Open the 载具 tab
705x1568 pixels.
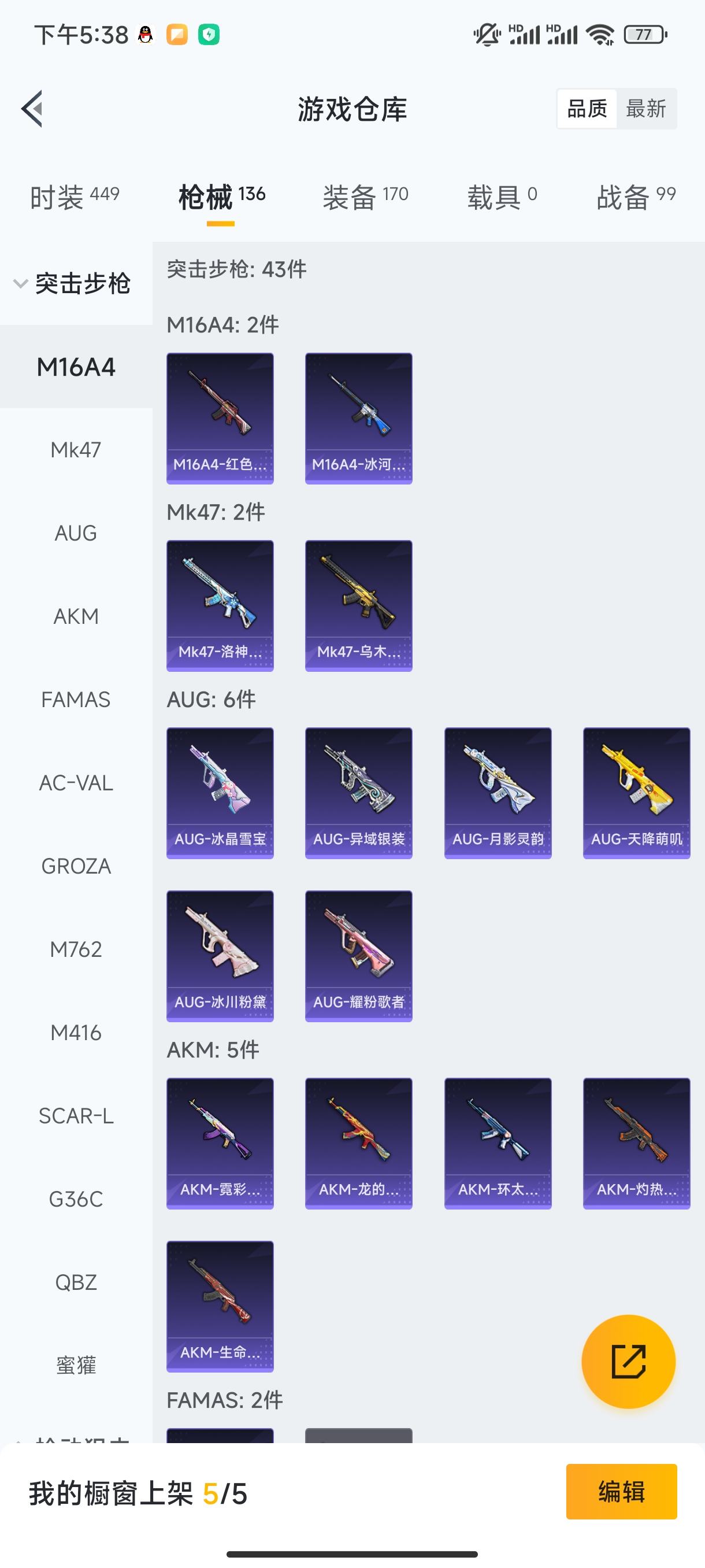coord(502,197)
